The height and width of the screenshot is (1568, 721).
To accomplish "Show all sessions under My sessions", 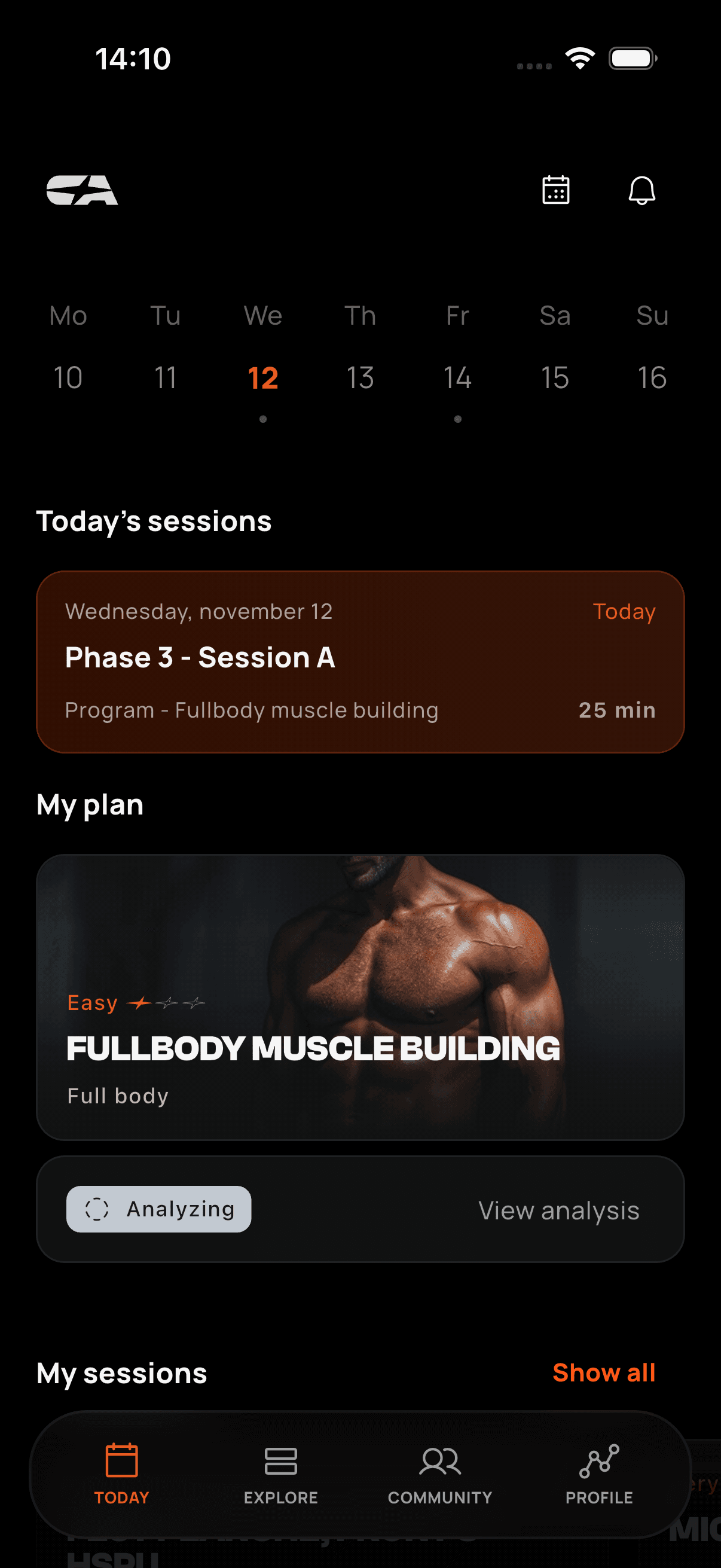I will 604,1372.
